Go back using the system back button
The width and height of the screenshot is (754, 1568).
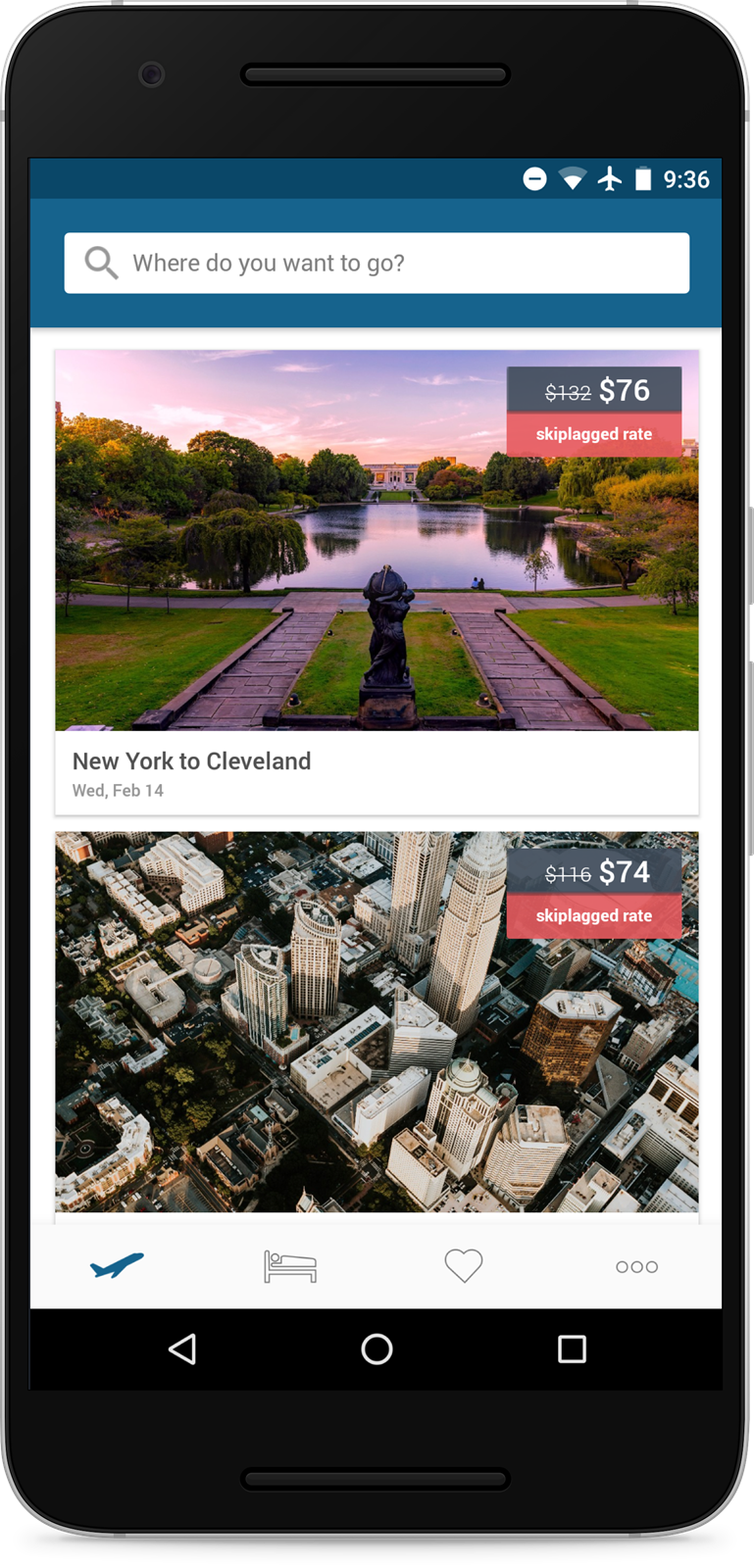182,1349
